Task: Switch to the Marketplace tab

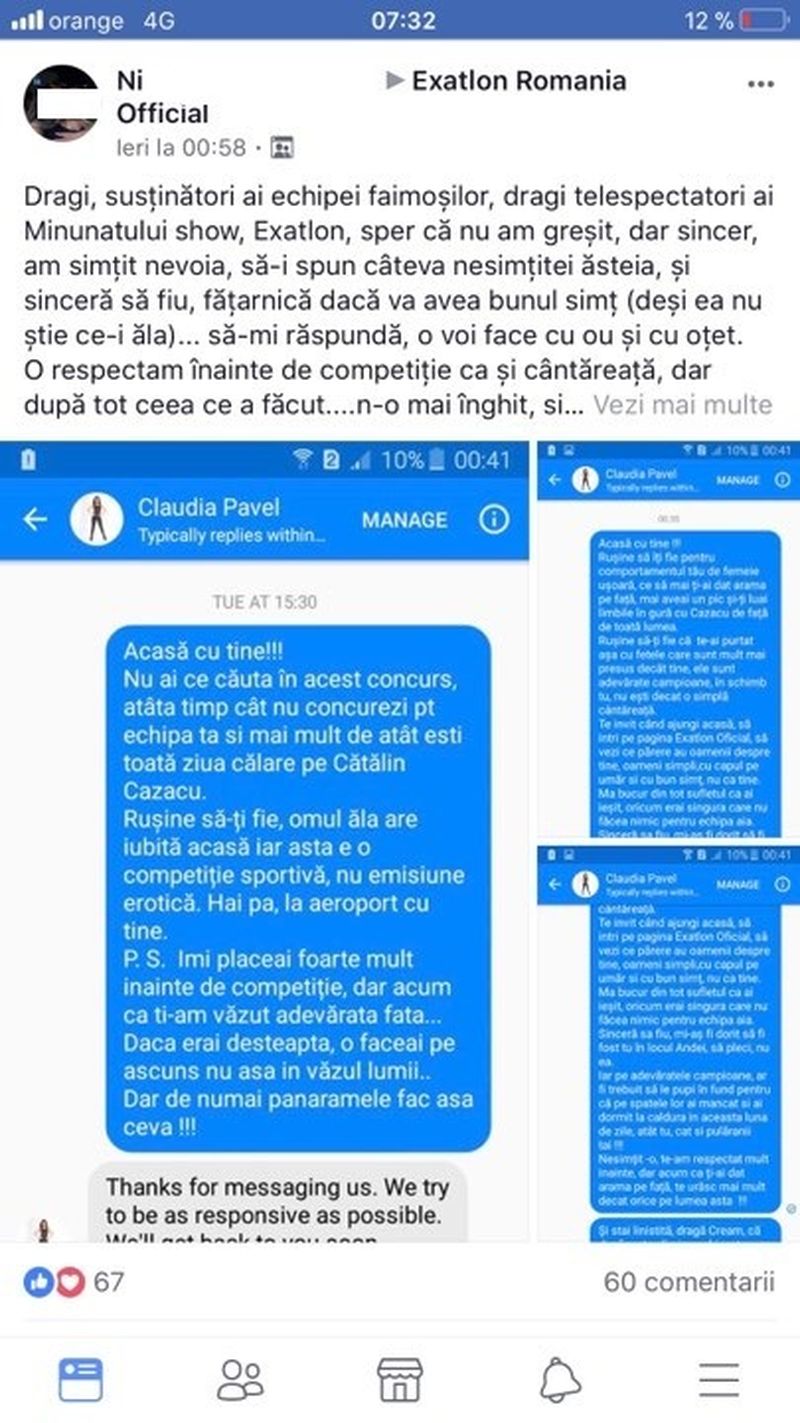Action: (400, 1380)
